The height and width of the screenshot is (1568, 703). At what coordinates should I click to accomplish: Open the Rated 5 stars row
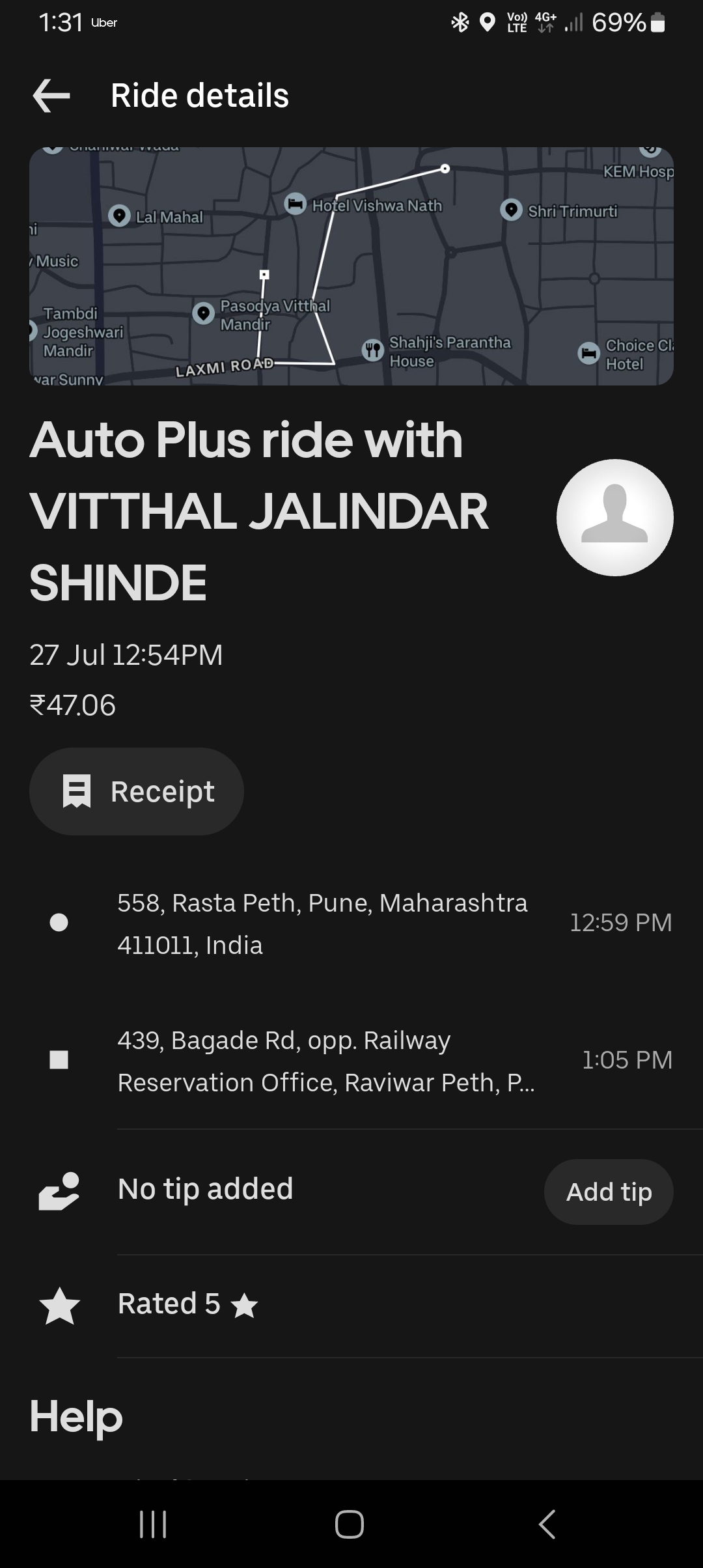[x=351, y=1304]
